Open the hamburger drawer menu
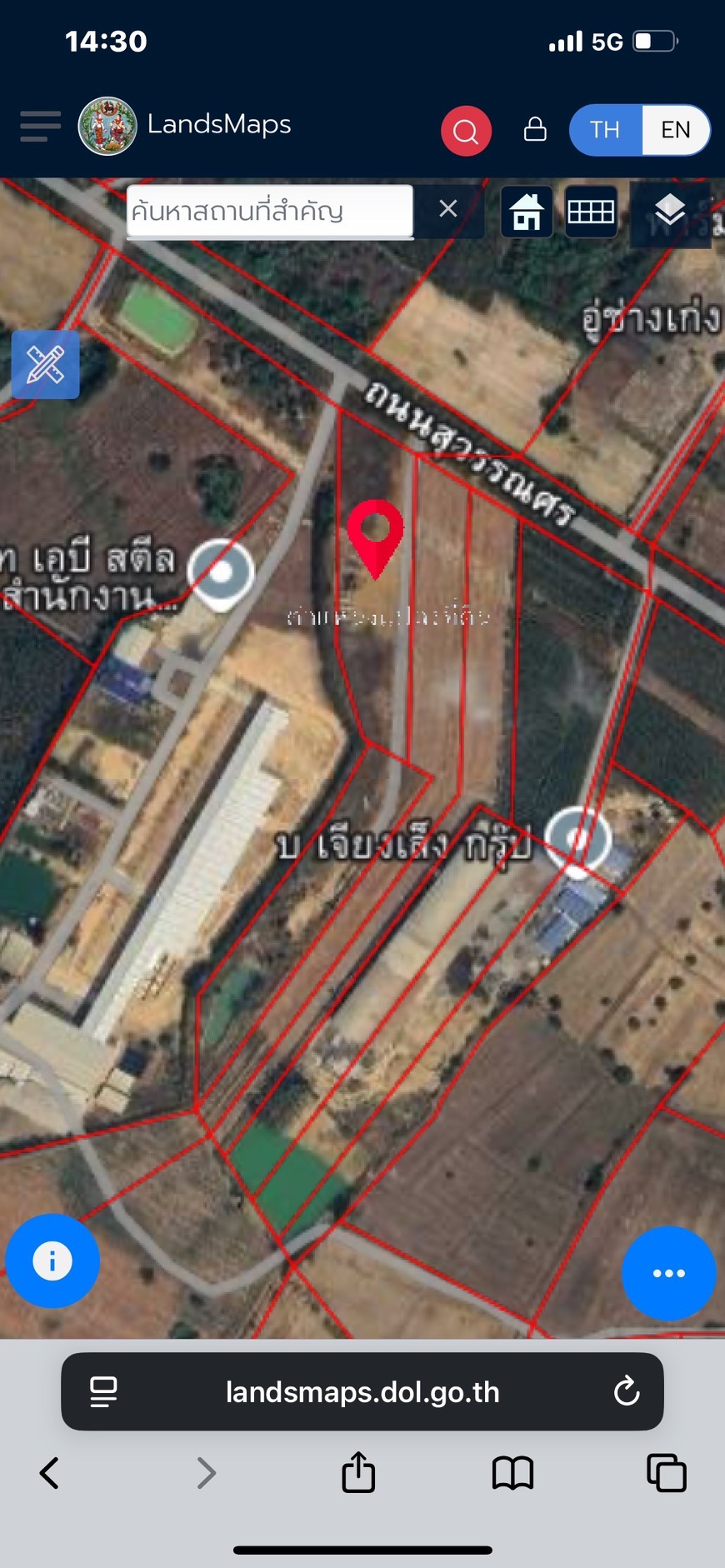This screenshot has width=725, height=1568. (40, 127)
